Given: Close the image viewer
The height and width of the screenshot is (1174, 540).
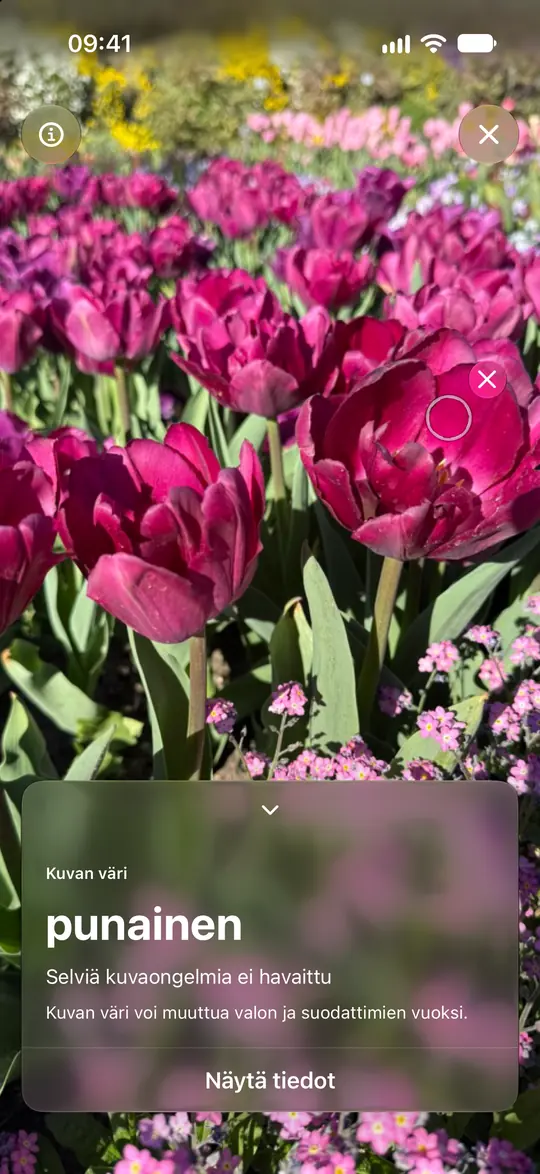Looking at the screenshot, I should (488, 135).
